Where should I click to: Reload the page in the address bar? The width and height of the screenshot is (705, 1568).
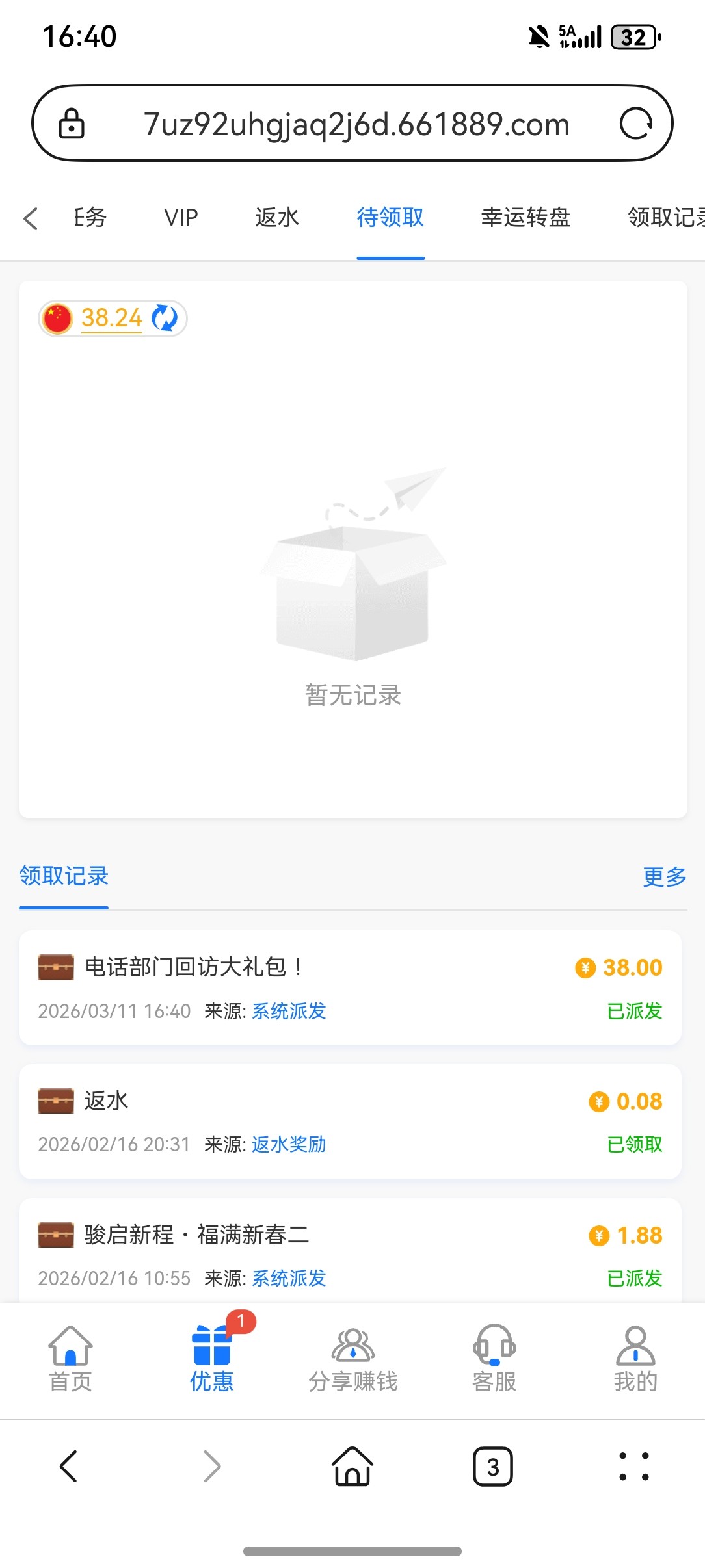(x=635, y=124)
